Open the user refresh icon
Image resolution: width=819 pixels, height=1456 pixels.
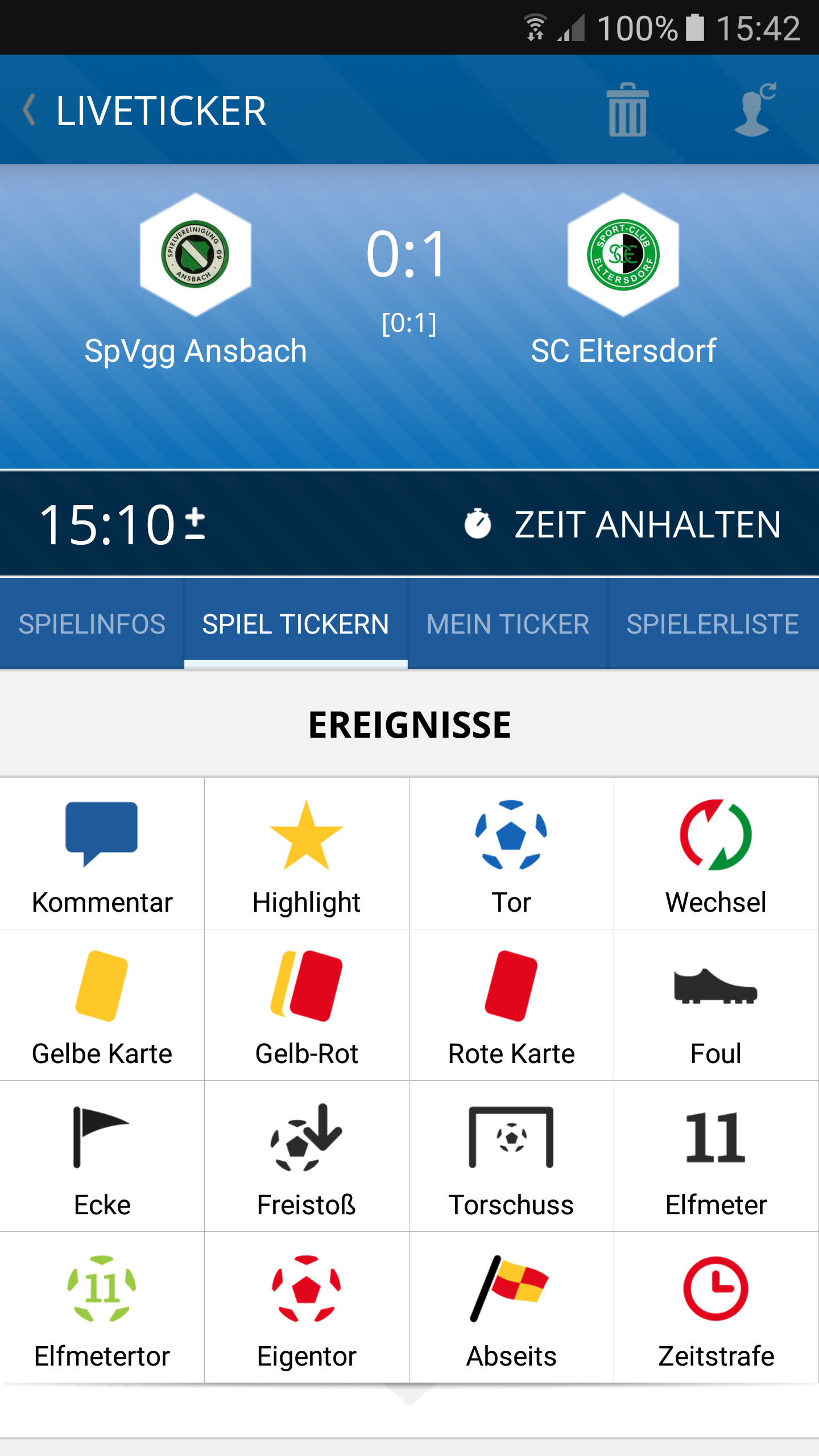(x=755, y=110)
